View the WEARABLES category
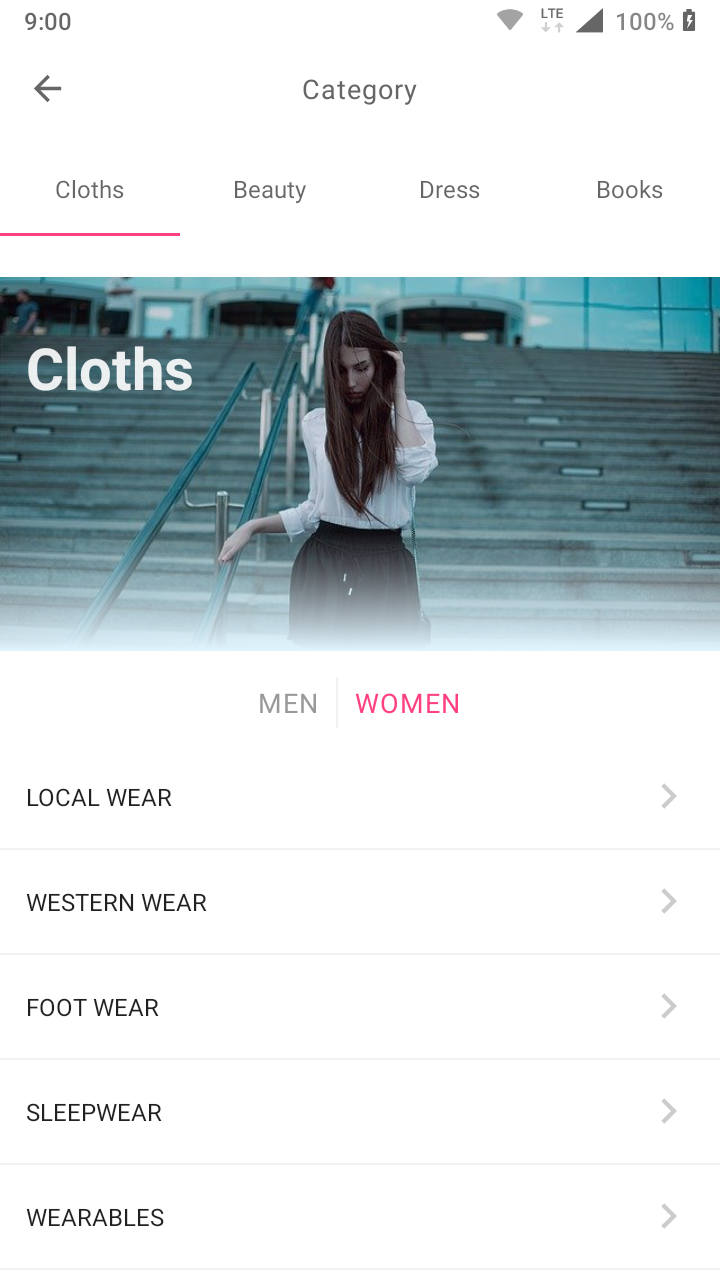 [x=360, y=1218]
